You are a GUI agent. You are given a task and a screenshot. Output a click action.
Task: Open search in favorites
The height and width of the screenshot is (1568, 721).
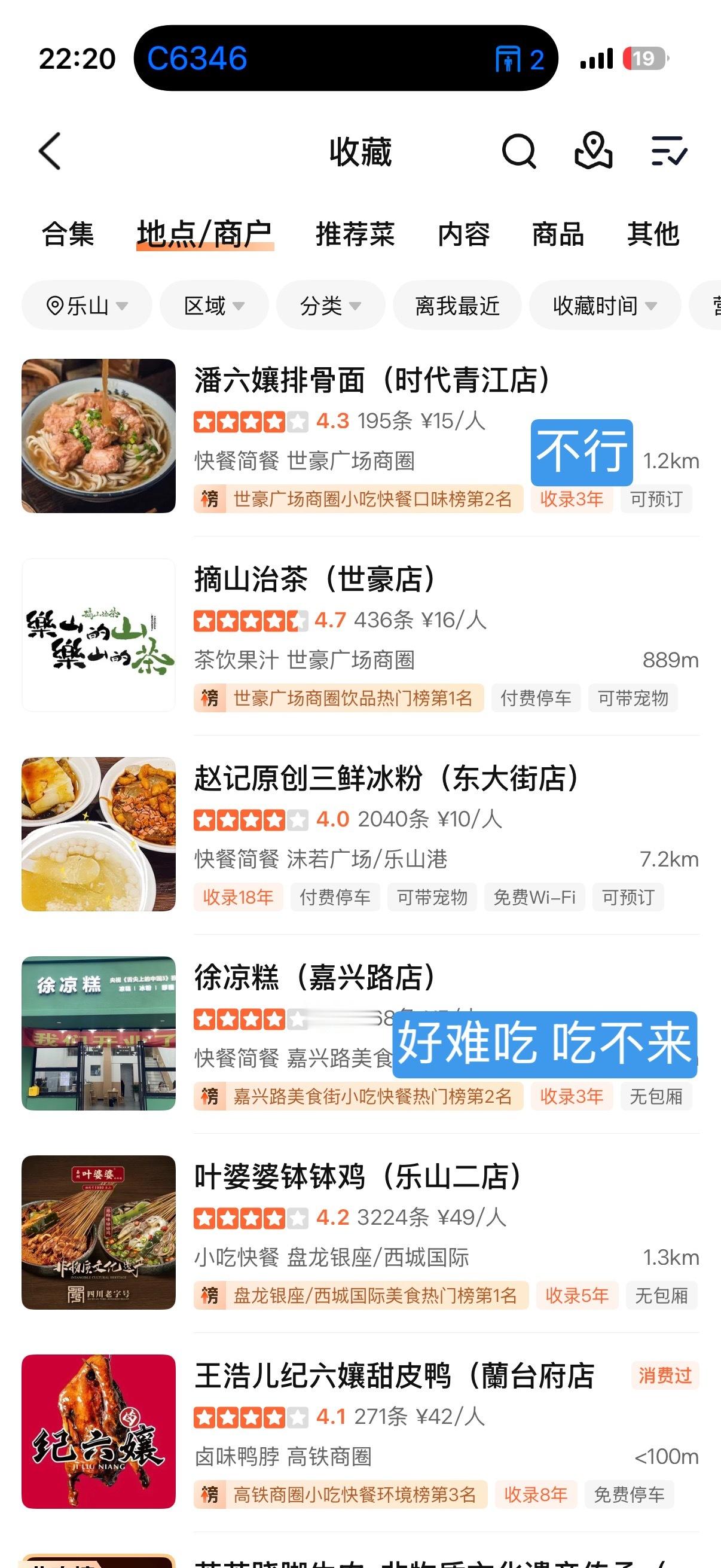point(519,150)
